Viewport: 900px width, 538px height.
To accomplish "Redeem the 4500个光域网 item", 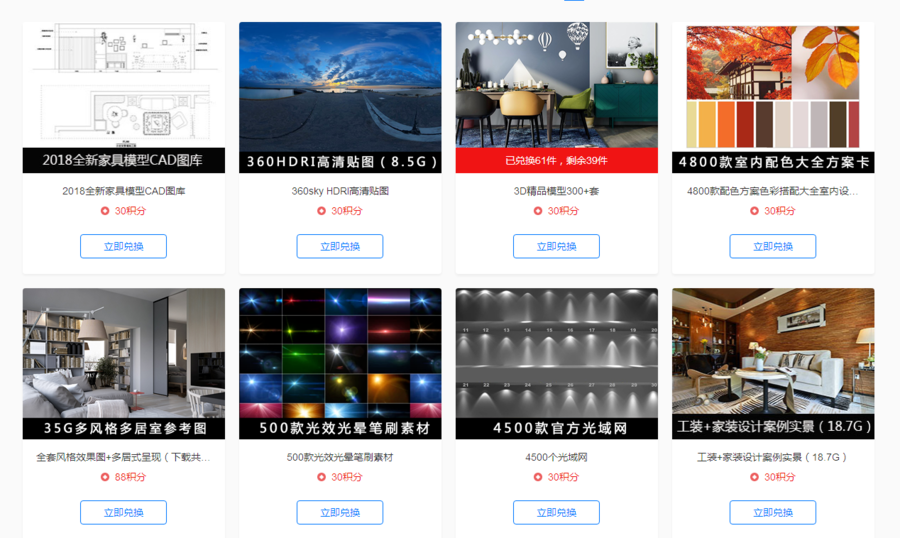I will 556,513.
